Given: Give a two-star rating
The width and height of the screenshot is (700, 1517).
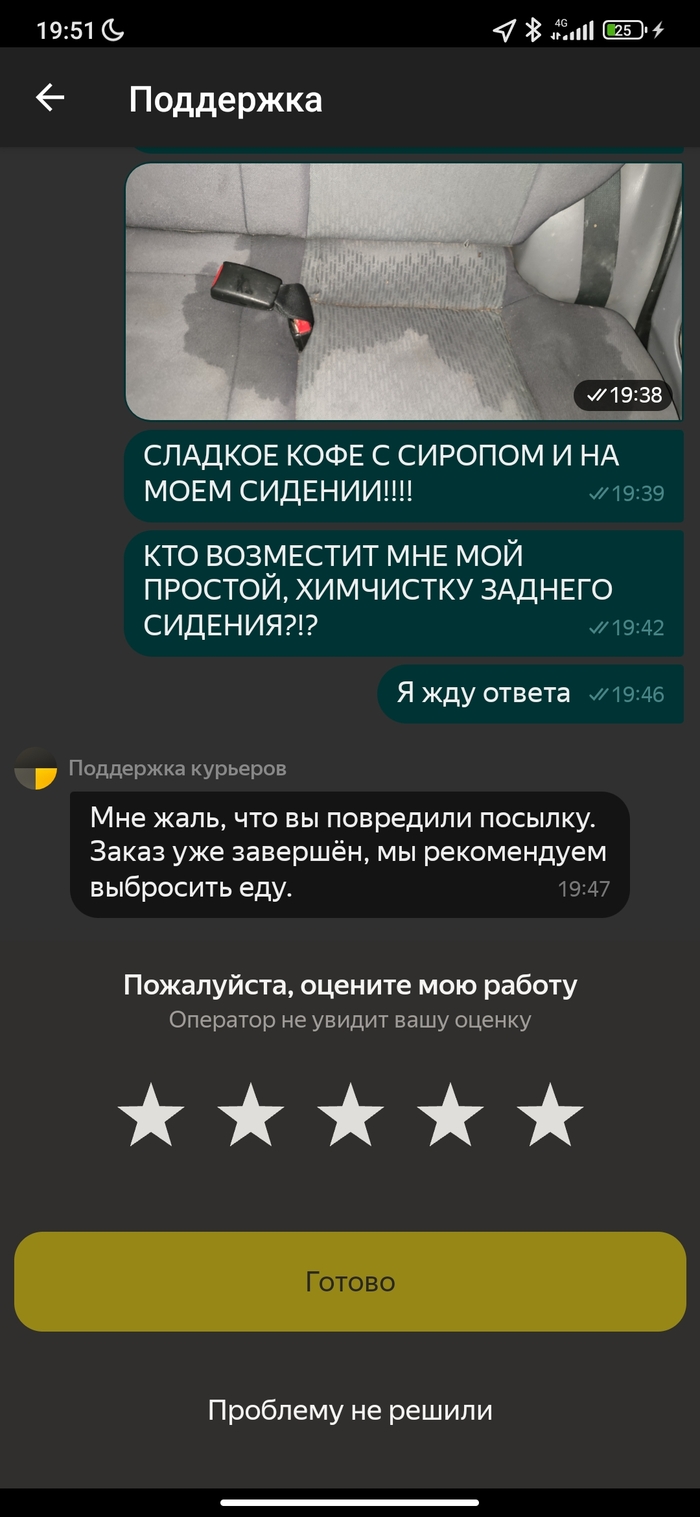Looking at the screenshot, I should [x=250, y=1114].
